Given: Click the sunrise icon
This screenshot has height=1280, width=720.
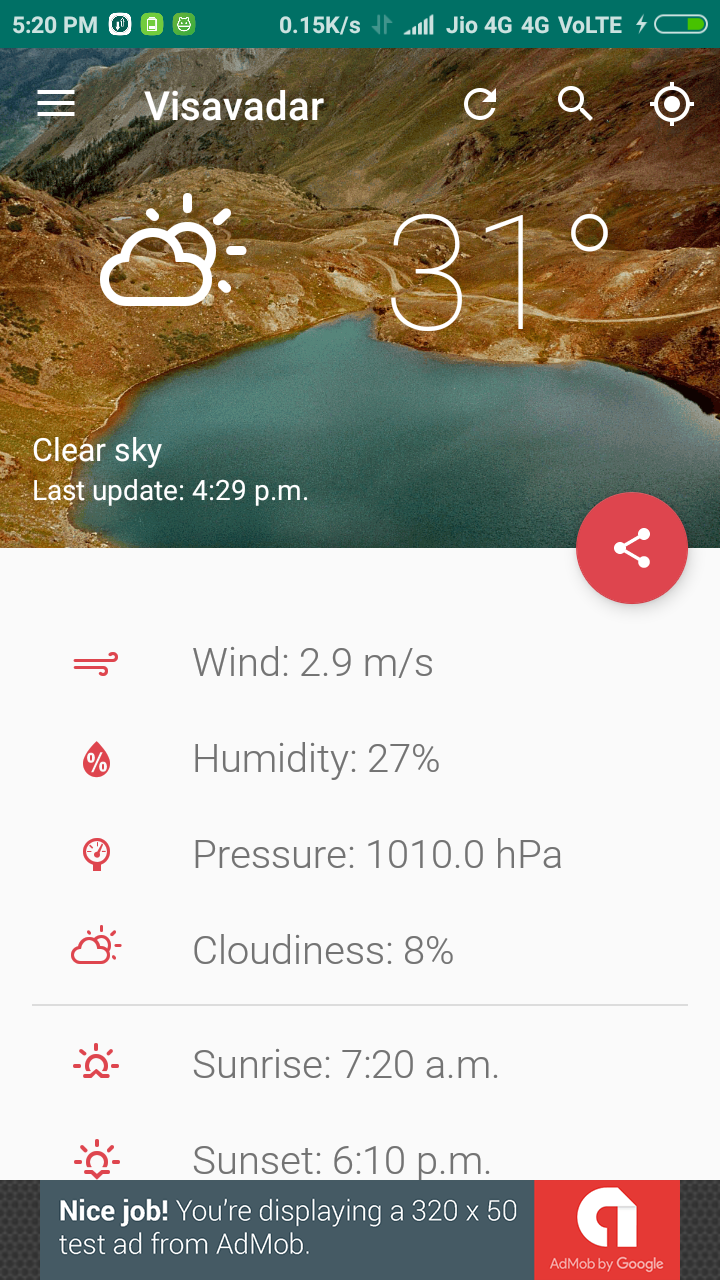Looking at the screenshot, I should click(95, 1062).
